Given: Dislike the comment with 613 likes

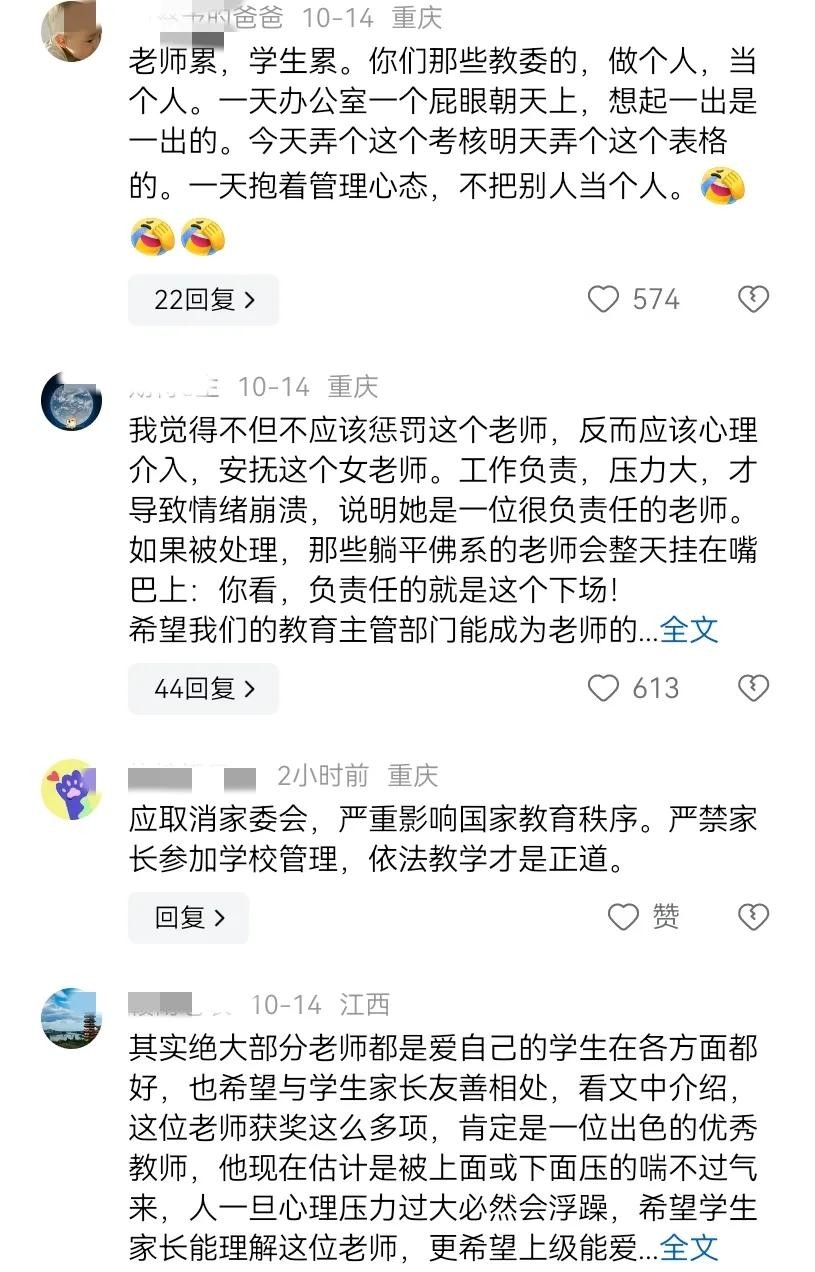Looking at the screenshot, I should coord(752,688).
